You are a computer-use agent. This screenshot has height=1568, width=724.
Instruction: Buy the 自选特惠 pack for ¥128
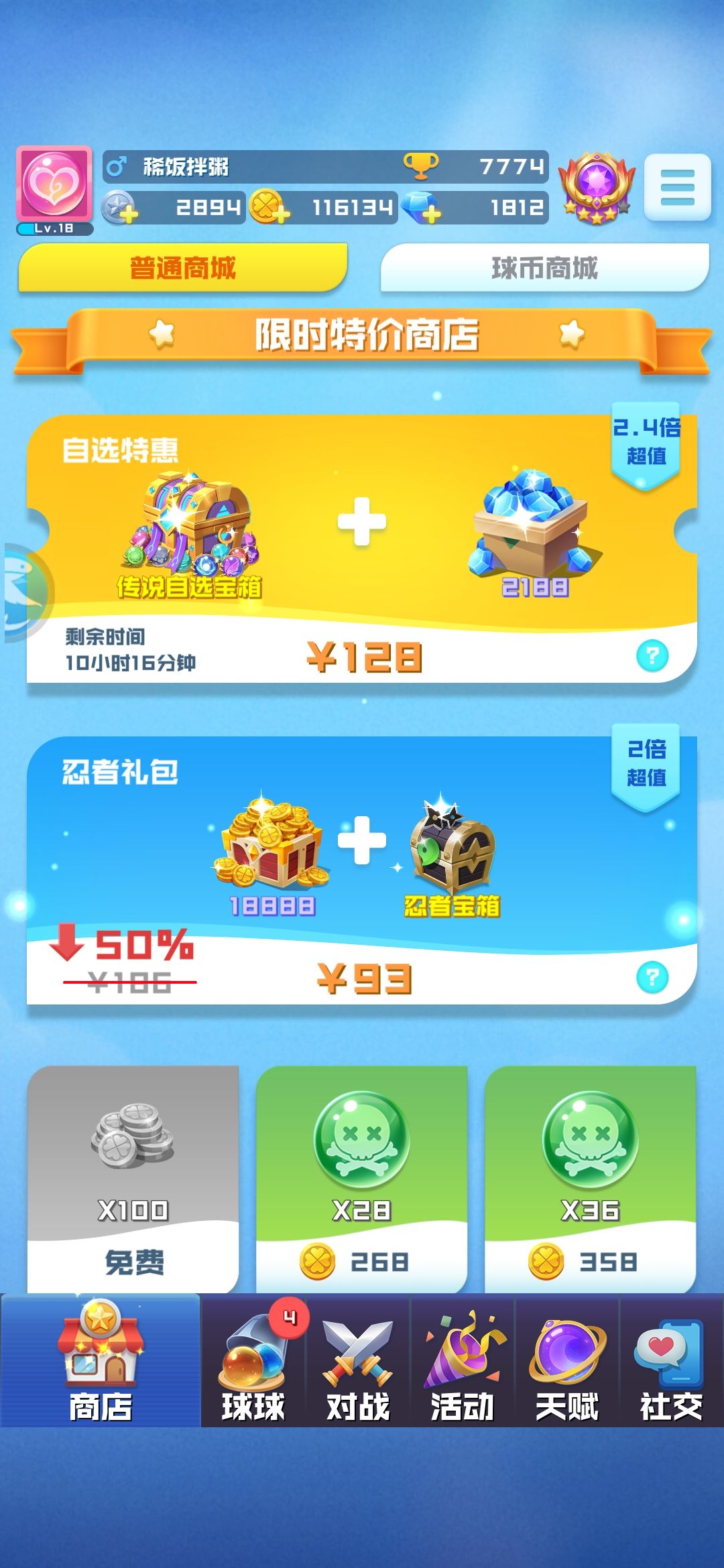coord(365,657)
